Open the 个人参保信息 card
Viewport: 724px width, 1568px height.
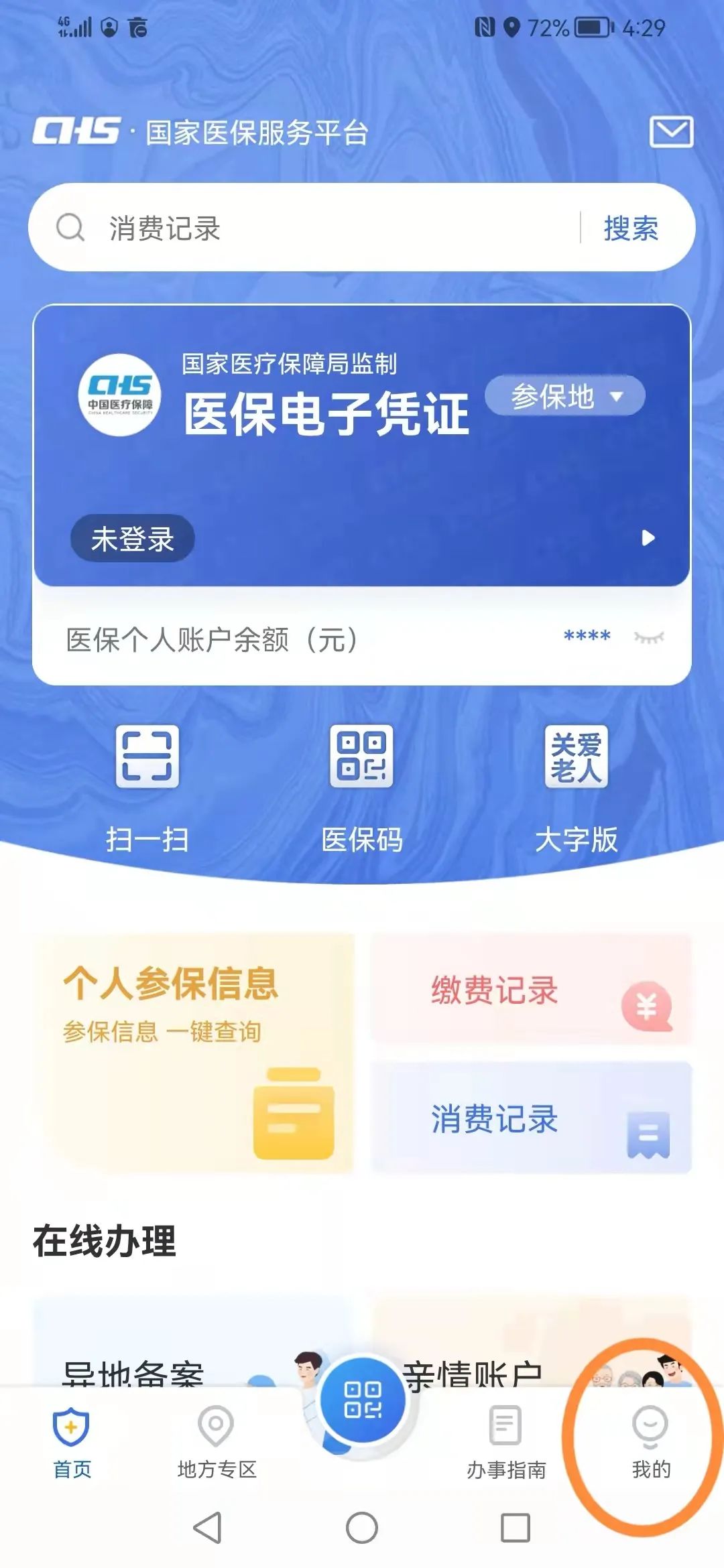tap(194, 1052)
